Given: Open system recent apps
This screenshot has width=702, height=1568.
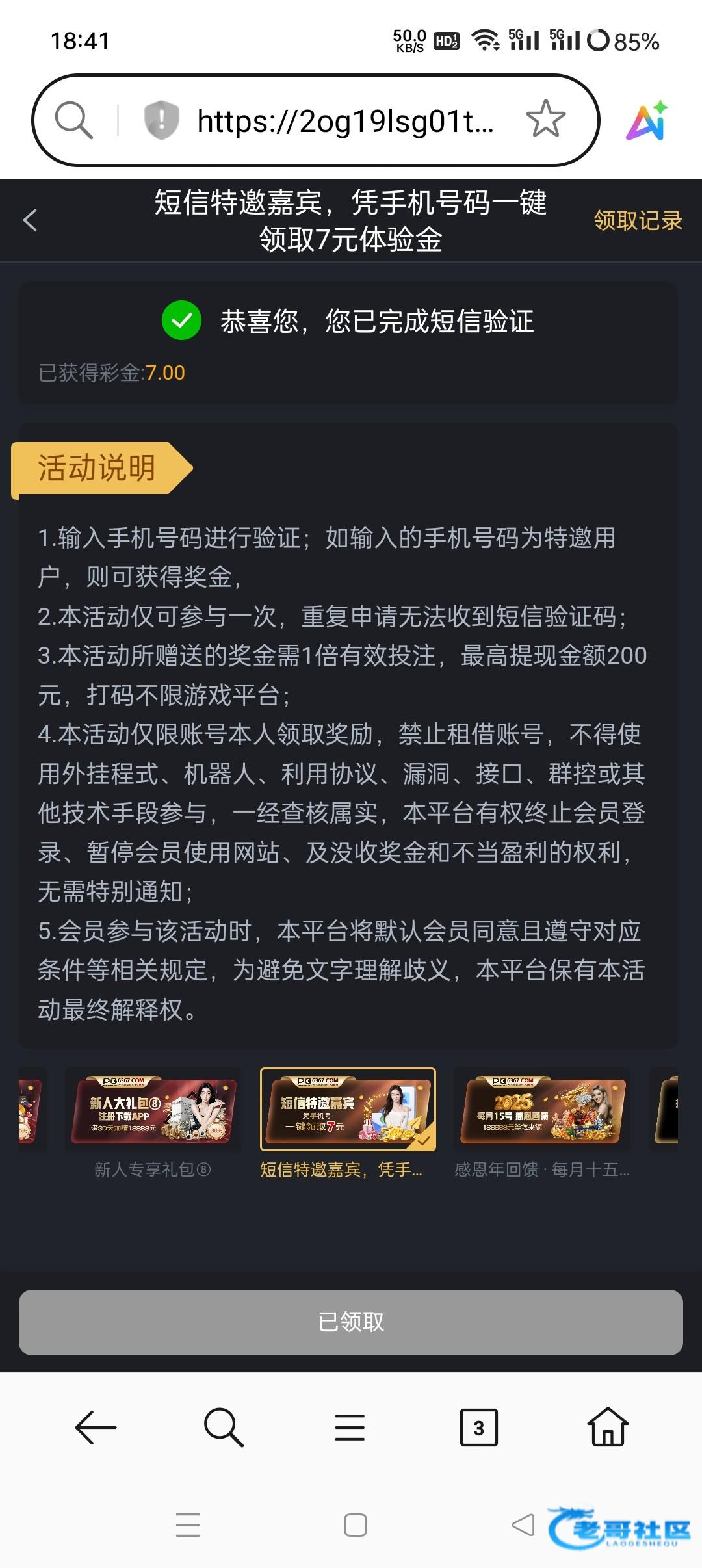Looking at the screenshot, I should pos(188,1525).
